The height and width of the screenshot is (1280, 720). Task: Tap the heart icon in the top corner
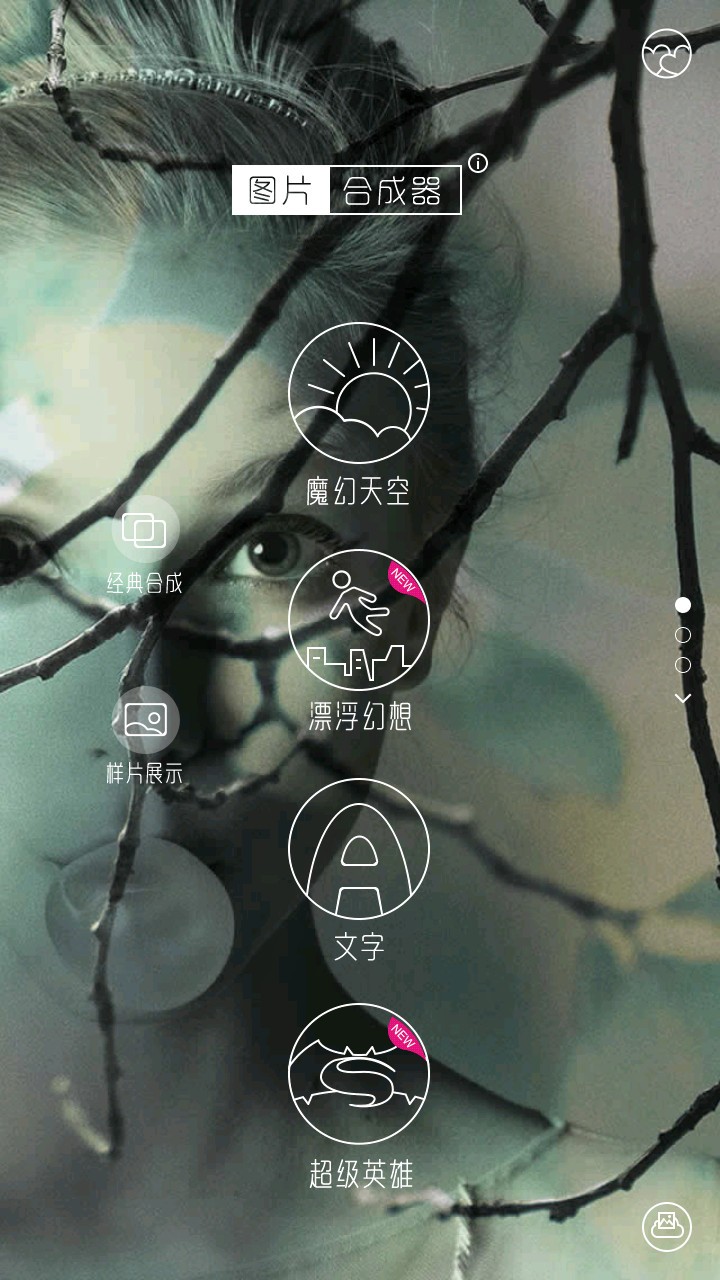(x=667, y=54)
